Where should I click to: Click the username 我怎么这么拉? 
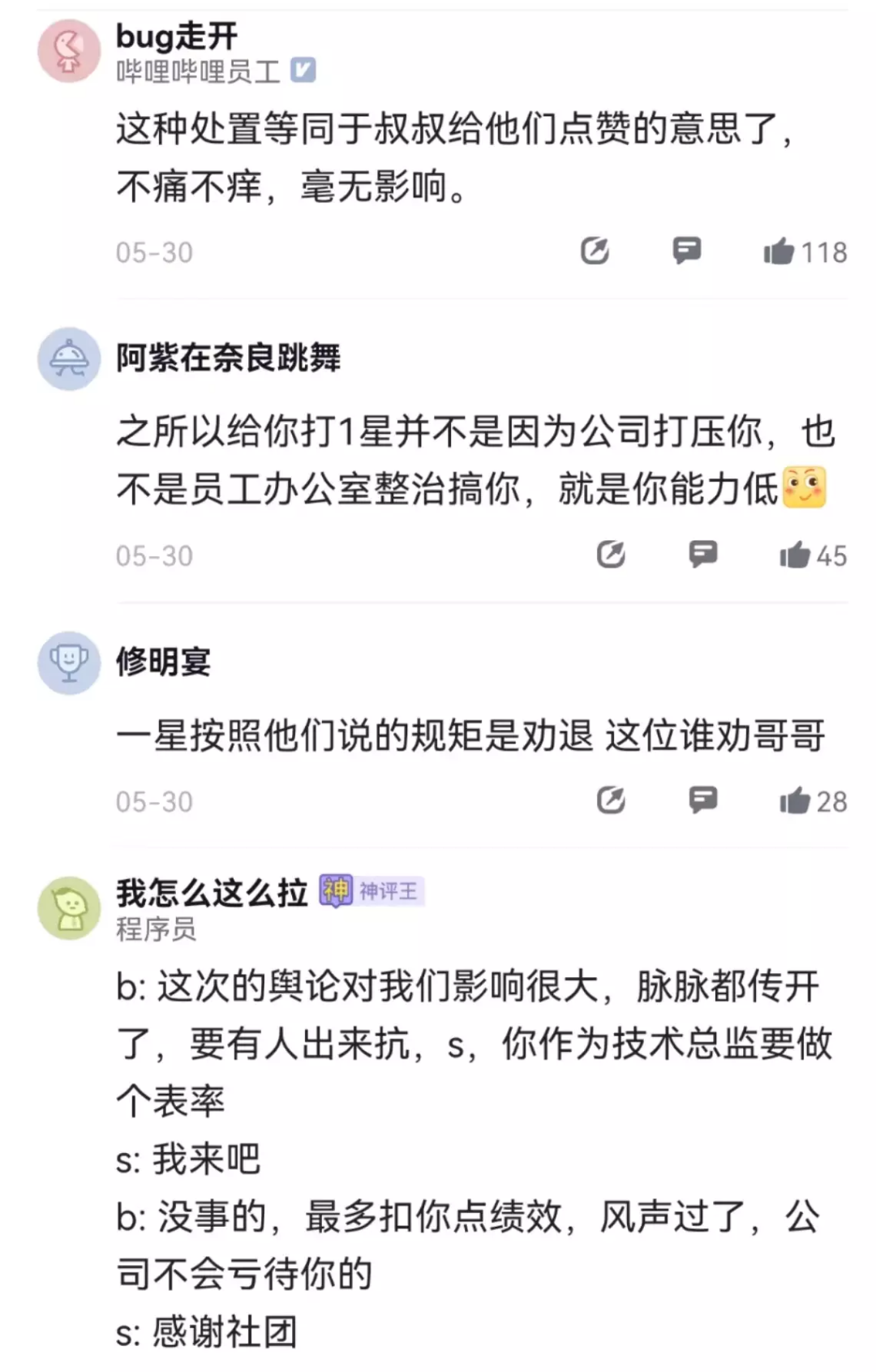click(x=211, y=891)
